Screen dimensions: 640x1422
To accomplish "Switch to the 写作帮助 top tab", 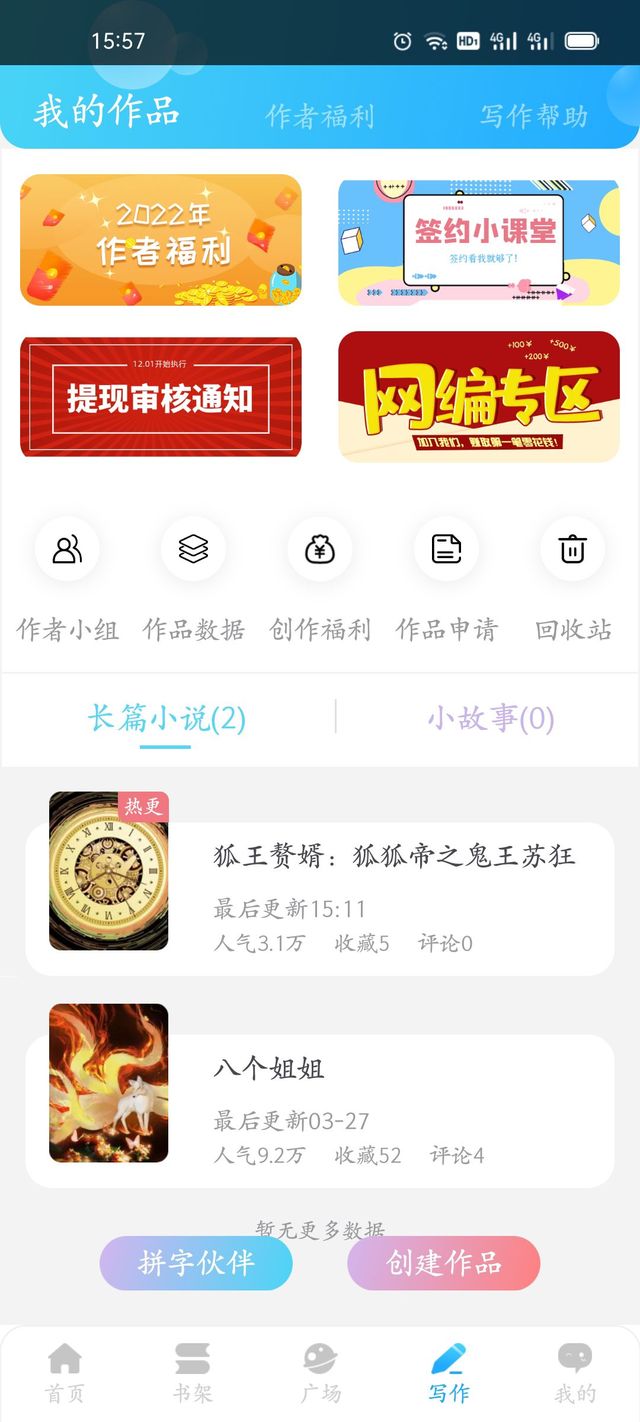I will [x=533, y=116].
